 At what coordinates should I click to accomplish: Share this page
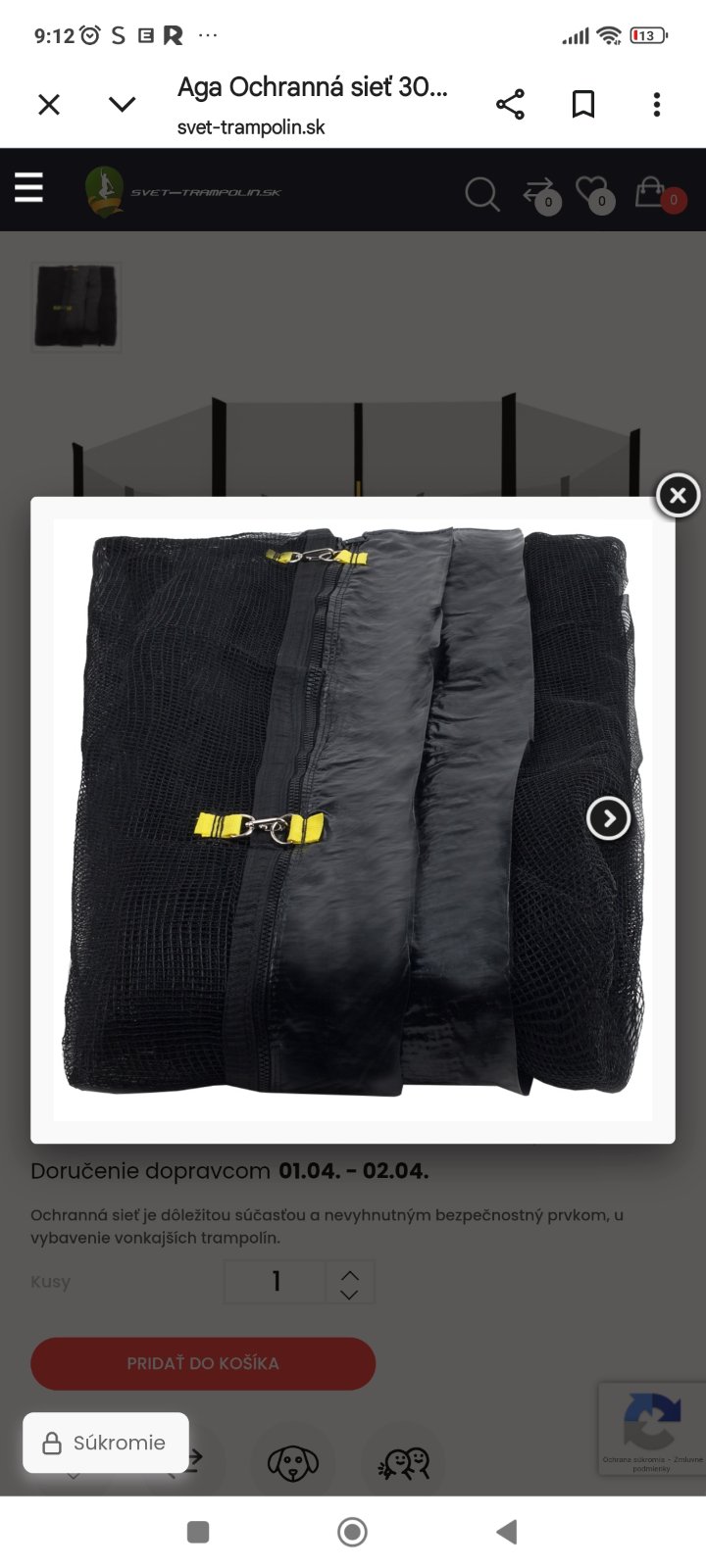click(x=510, y=104)
